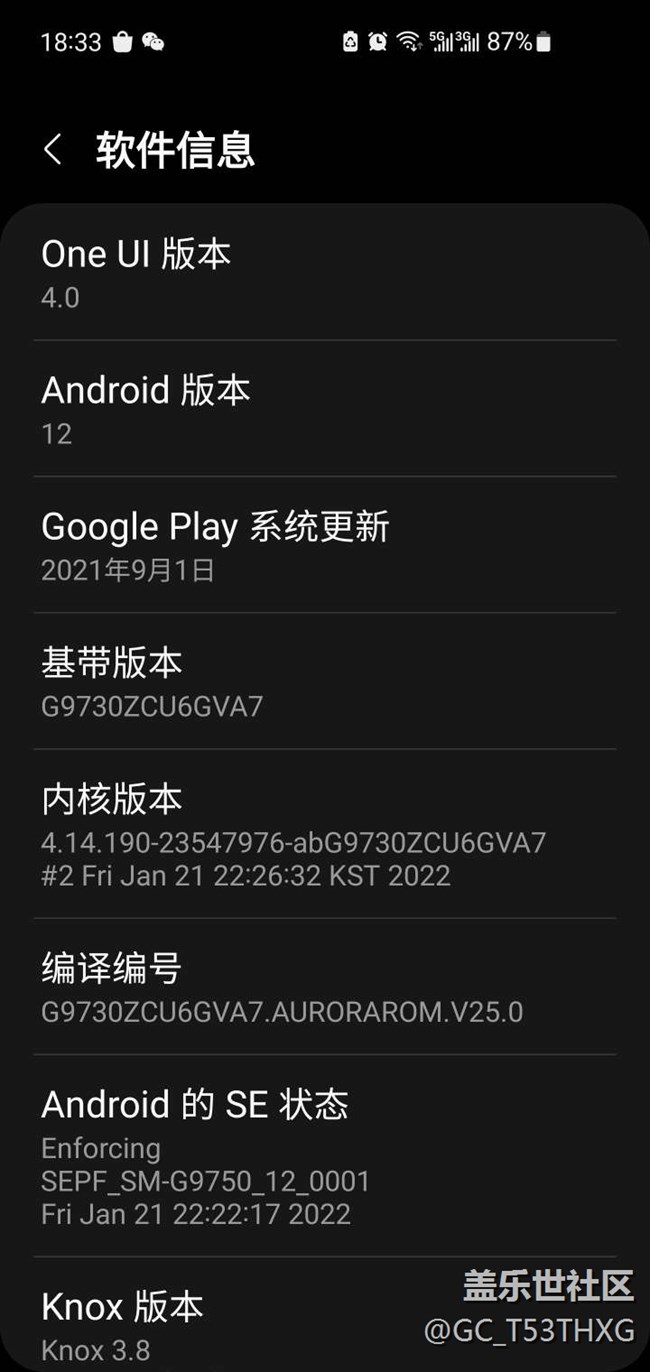Select the One UI 版本 row
The width and height of the screenshot is (650, 1372).
(x=324, y=273)
